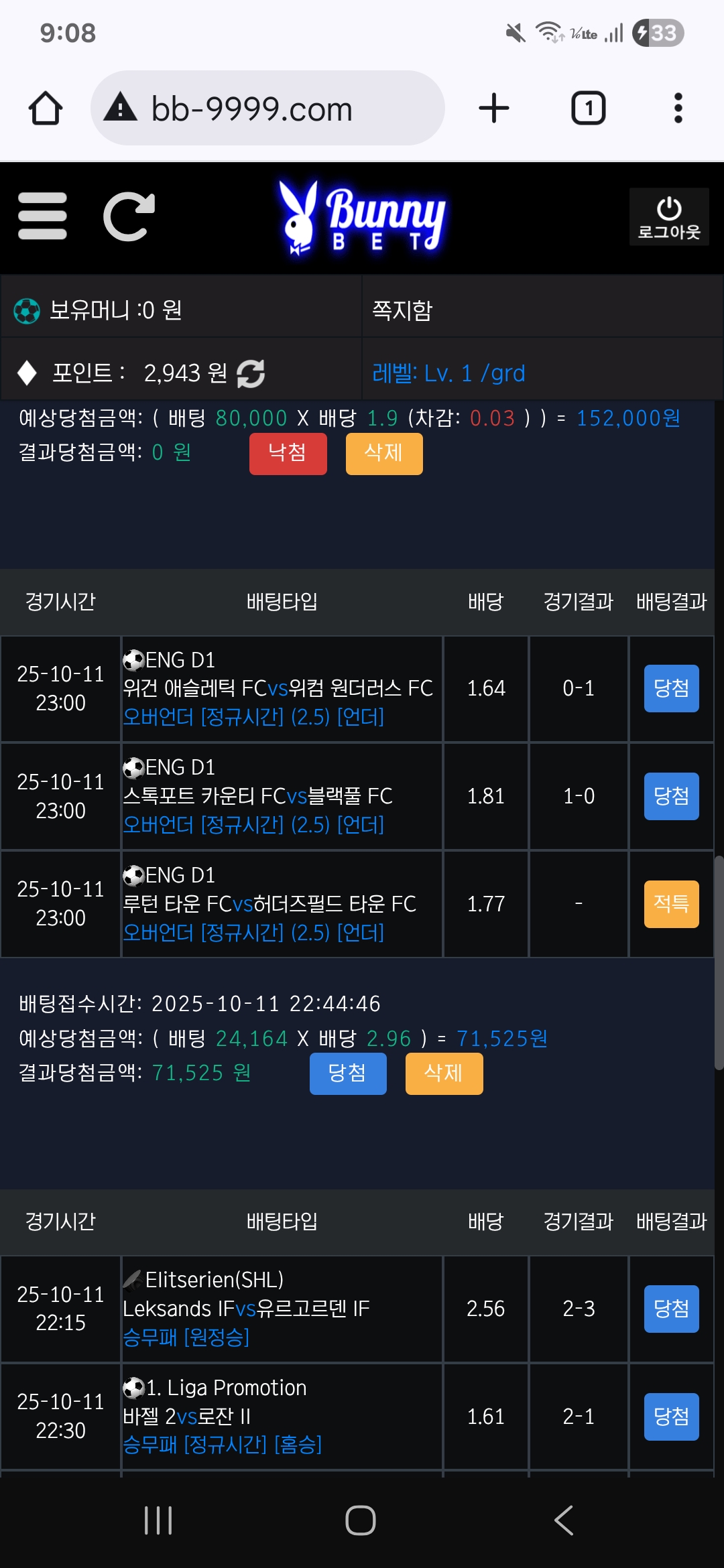The width and height of the screenshot is (724, 1568).
Task: Refresh the 포인트 balance
Action: (x=251, y=373)
